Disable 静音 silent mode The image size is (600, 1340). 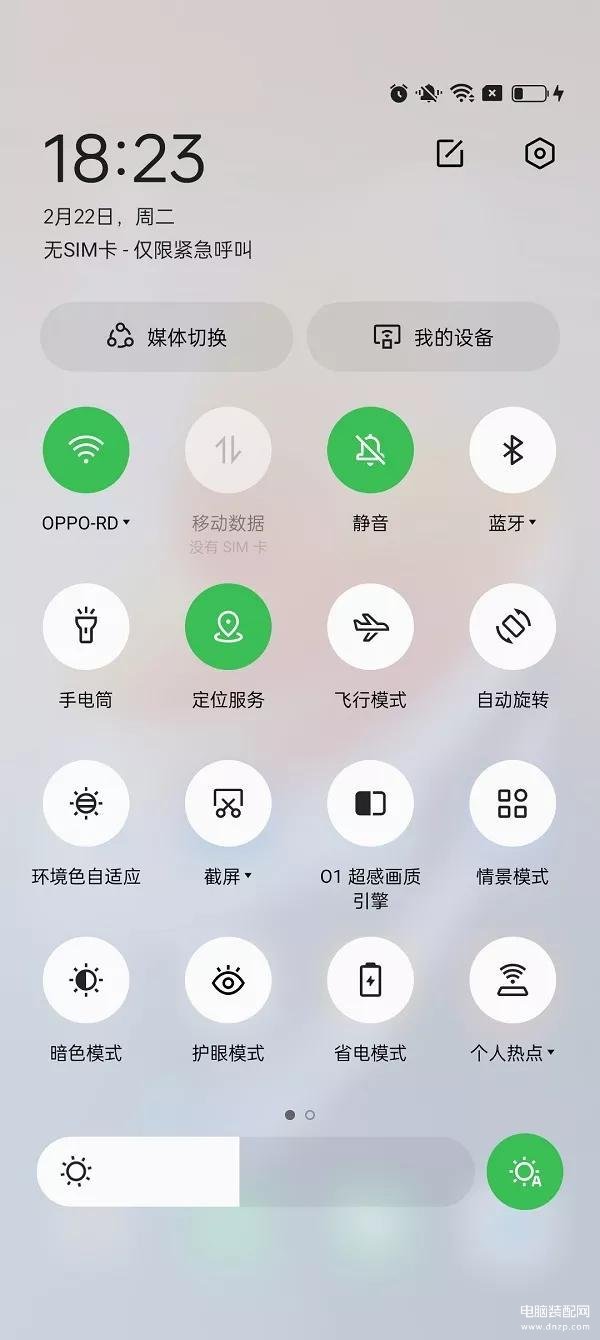point(370,450)
